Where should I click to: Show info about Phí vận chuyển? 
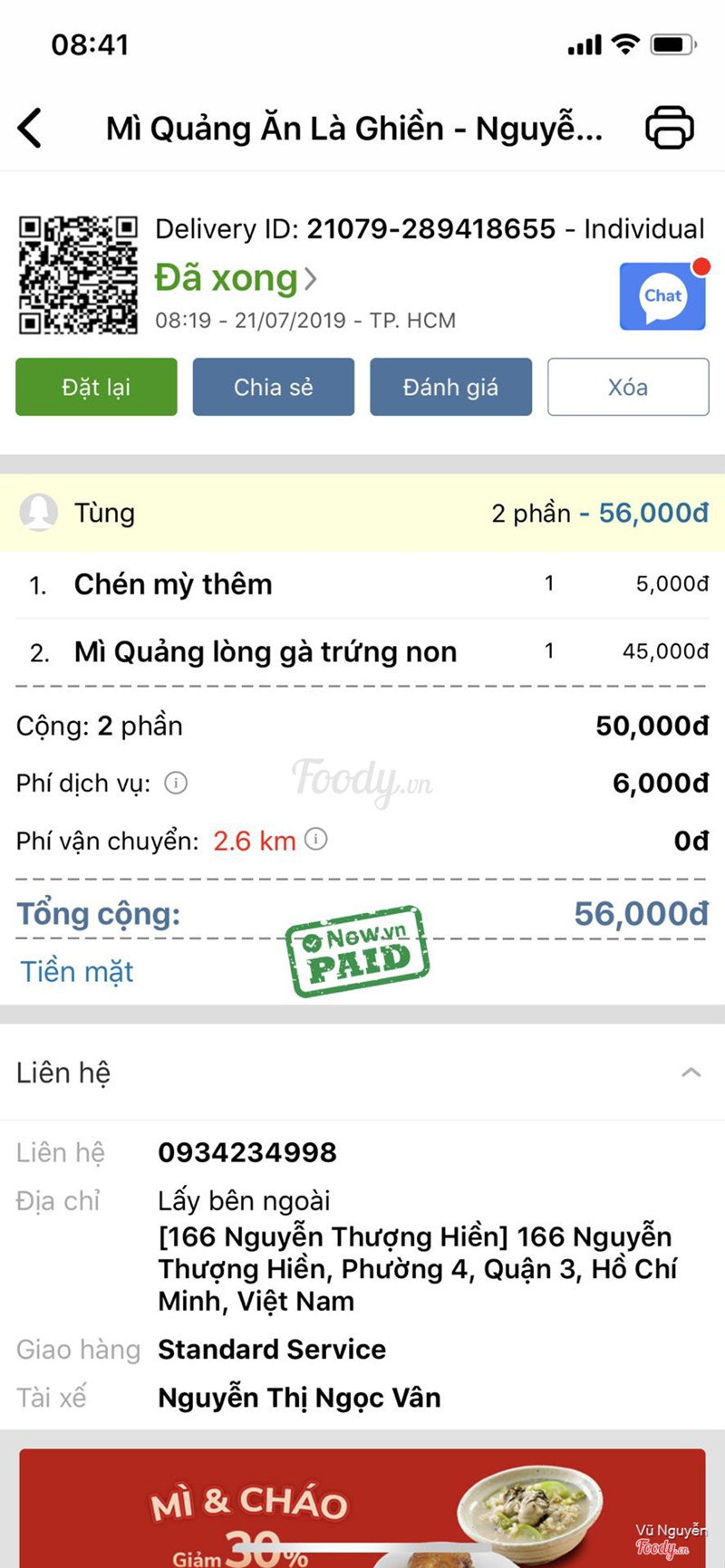click(x=315, y=840)
